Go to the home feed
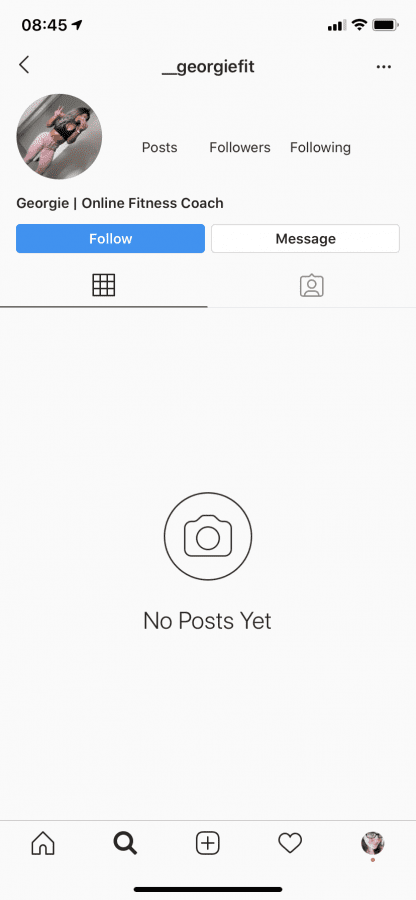The height and width of the screenshot is (900, 416). point(43,843)
